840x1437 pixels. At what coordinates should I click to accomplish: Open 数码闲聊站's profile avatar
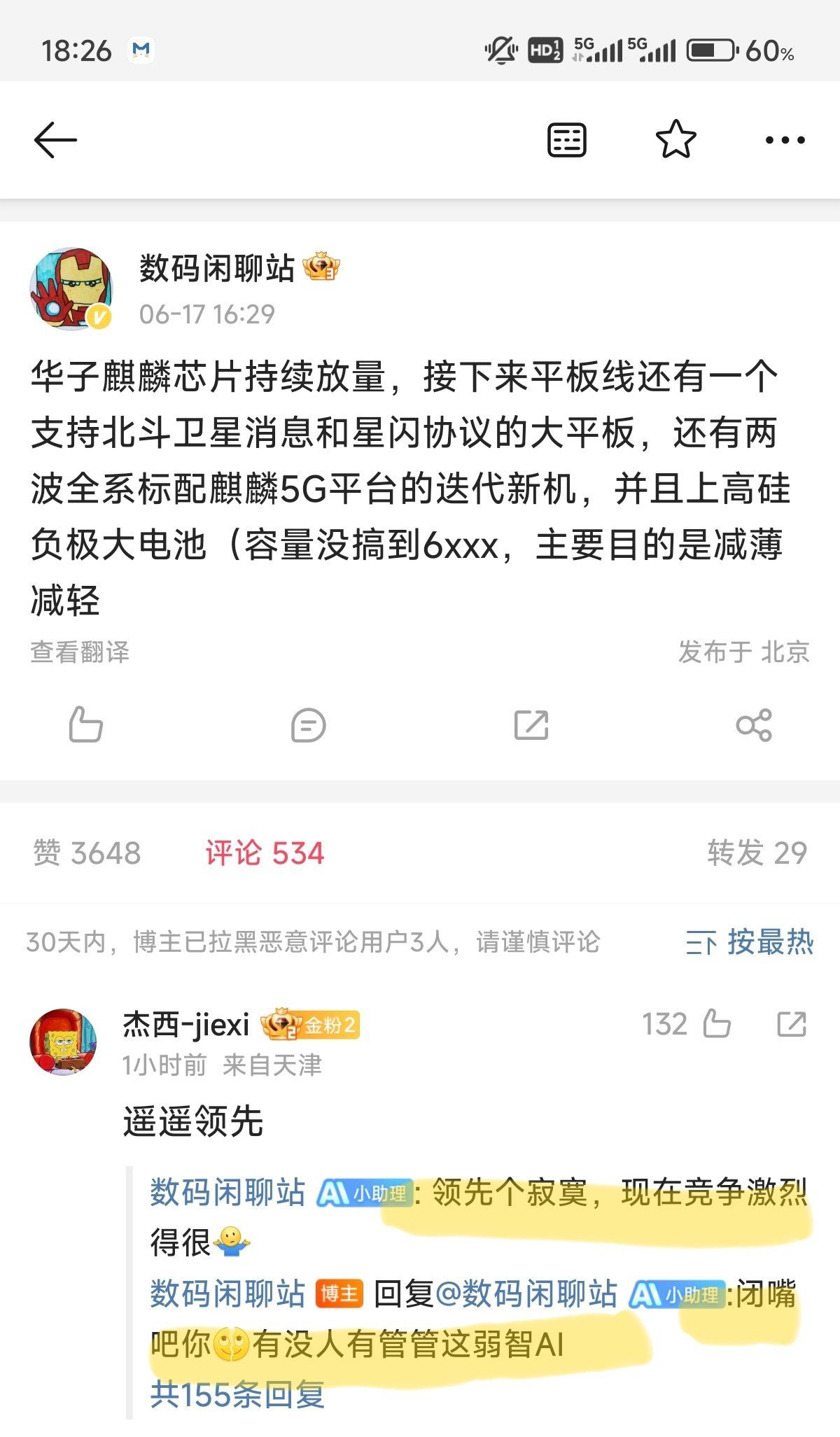click(71, 288)
